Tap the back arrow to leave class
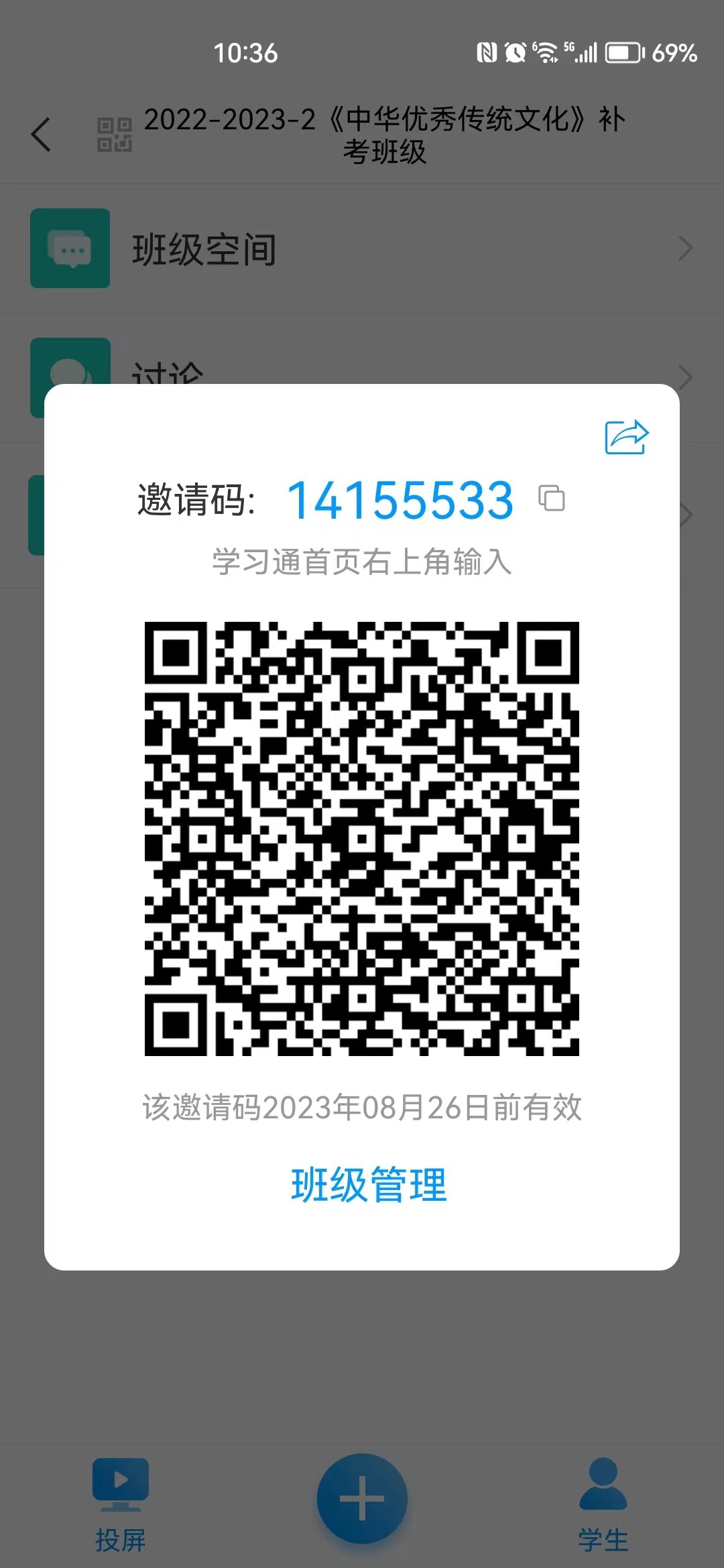Screen dimensions: 724x1568 point(42,134)
